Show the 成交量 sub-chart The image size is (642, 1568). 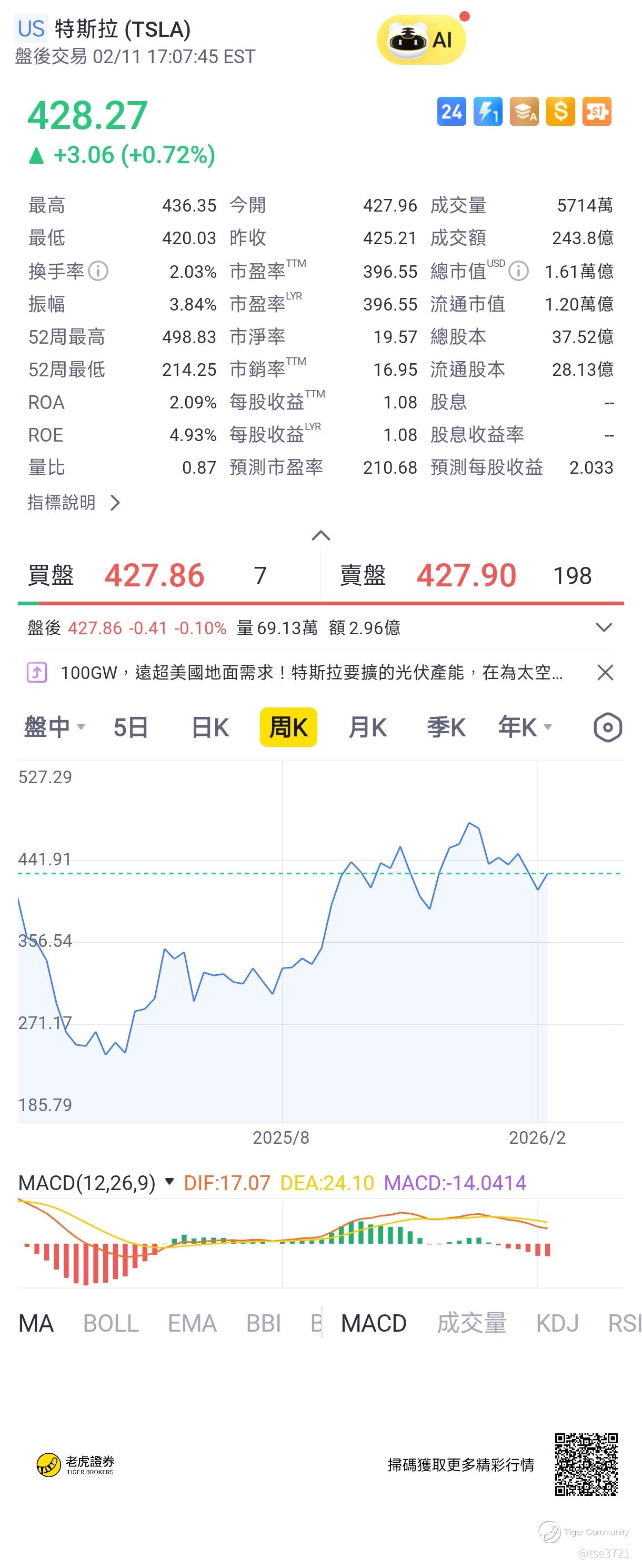472,1323
